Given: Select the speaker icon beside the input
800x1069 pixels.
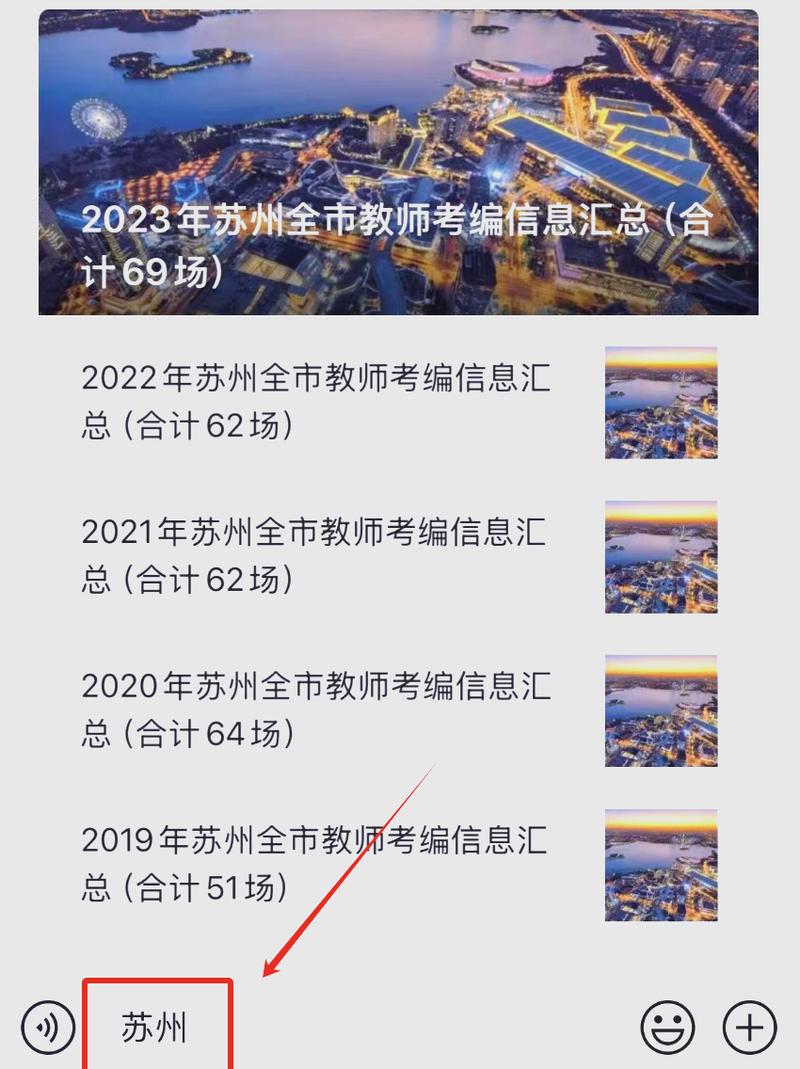Looking at the screenshot, I should (x=45, y=1025).
